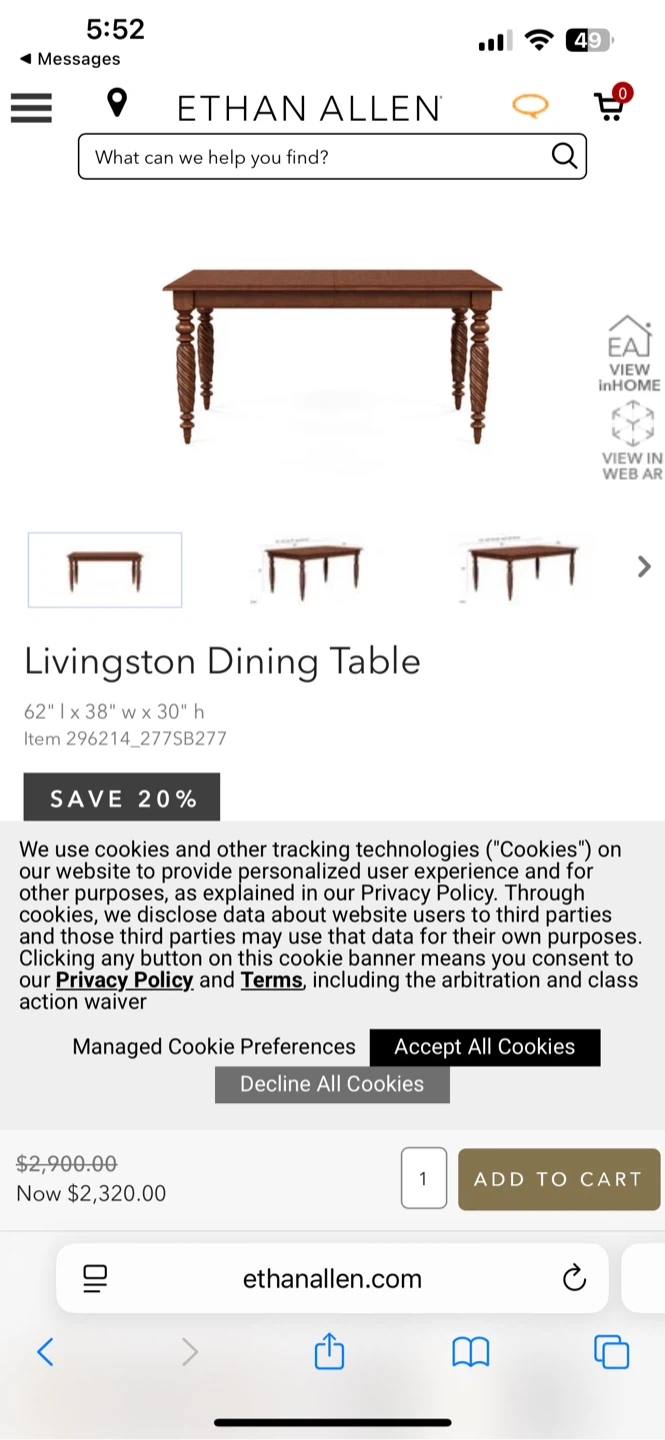Open the hamburger navigation menu
The height and width of the screenshot is (1440, 665).
pyautogui.click(x=31, y=107)
